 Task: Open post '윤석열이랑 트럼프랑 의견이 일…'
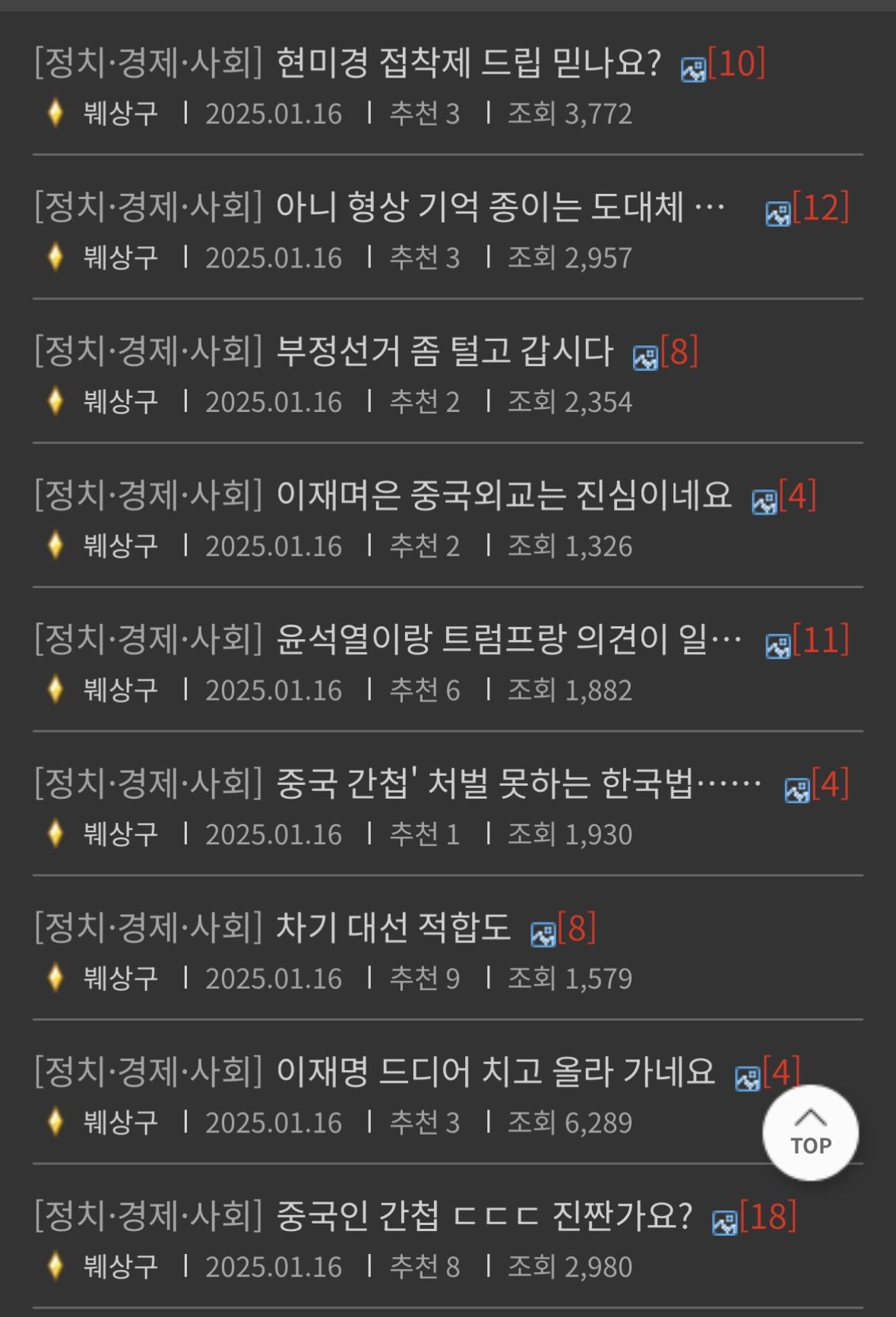coord(508,639)
